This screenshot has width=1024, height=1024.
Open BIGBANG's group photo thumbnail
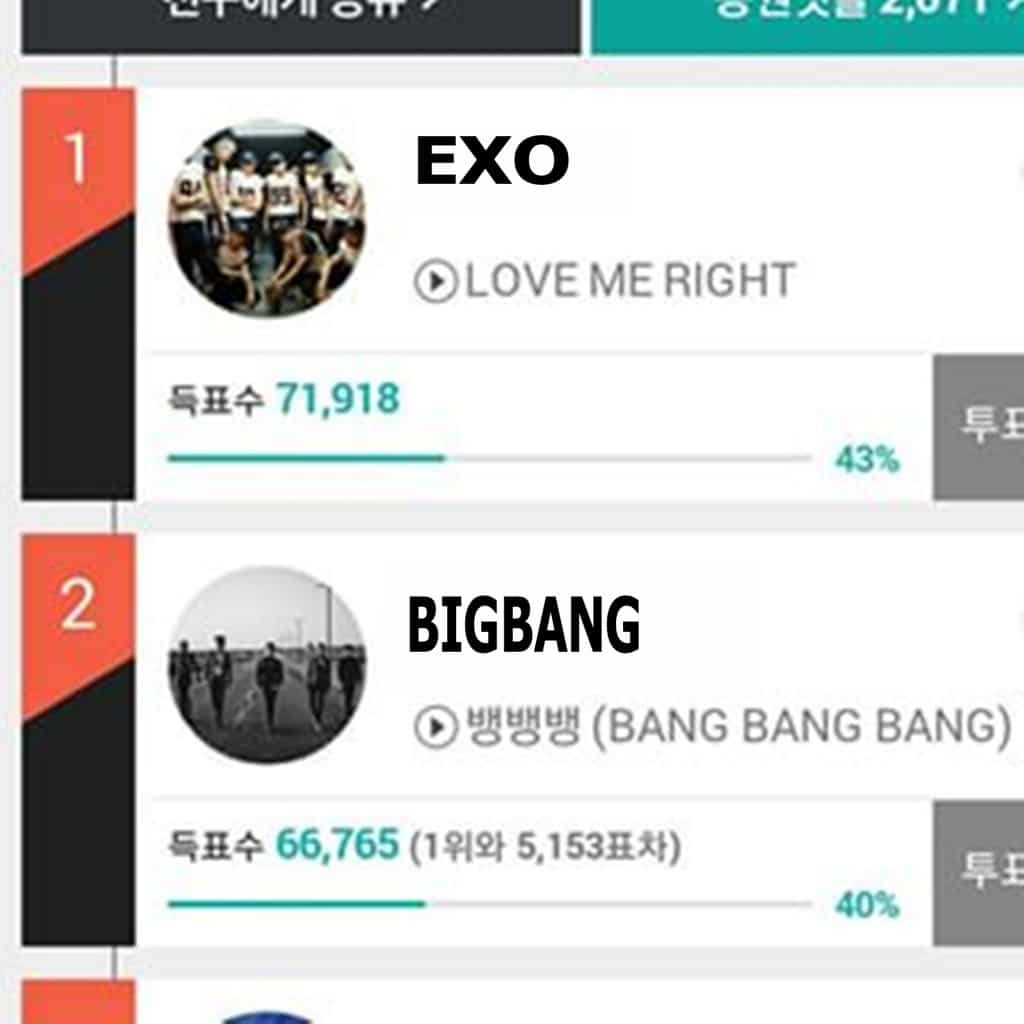click(x=266, y=665)
